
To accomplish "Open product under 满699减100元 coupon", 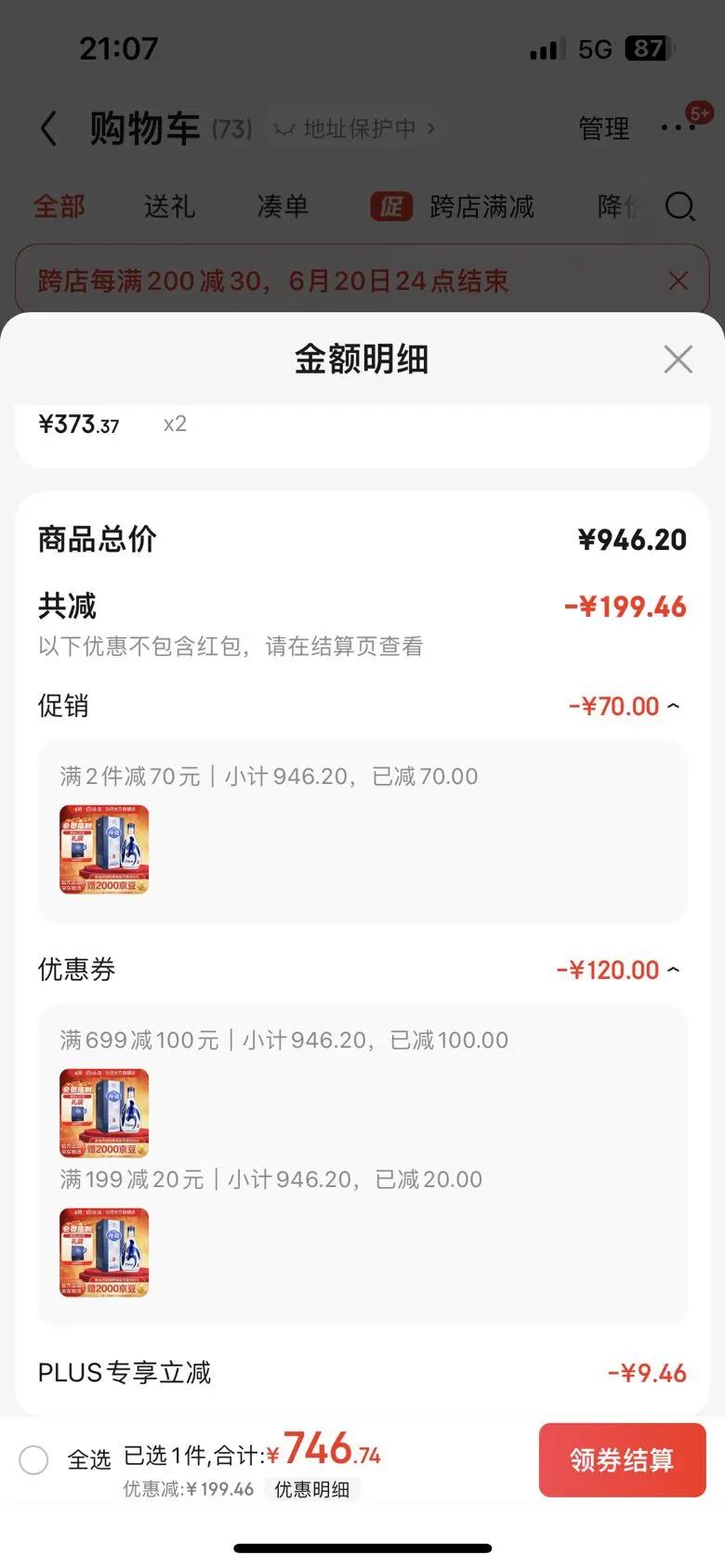I will (x=104, y=1113).
